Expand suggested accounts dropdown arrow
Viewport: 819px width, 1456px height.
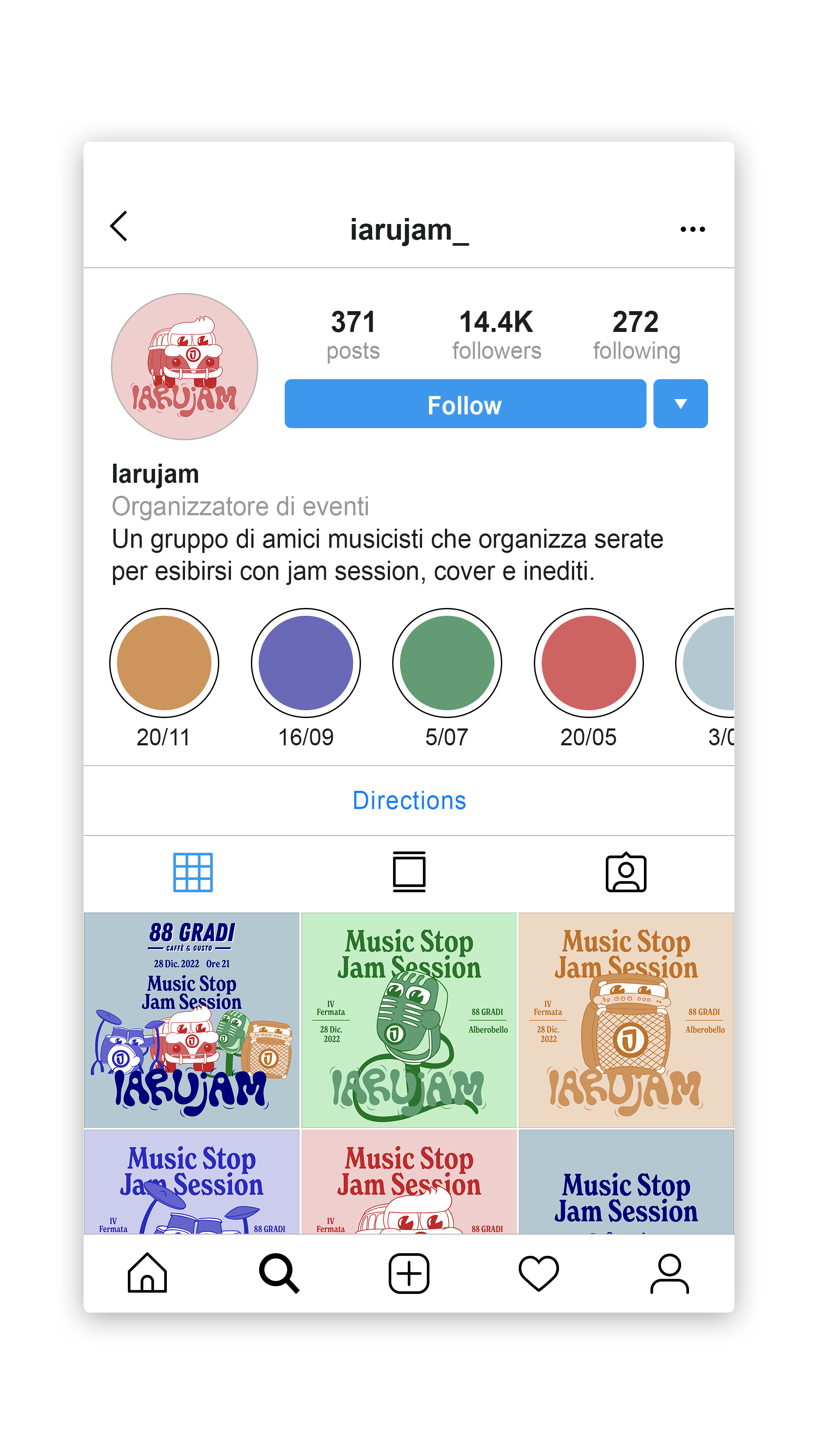pos(680,403)
